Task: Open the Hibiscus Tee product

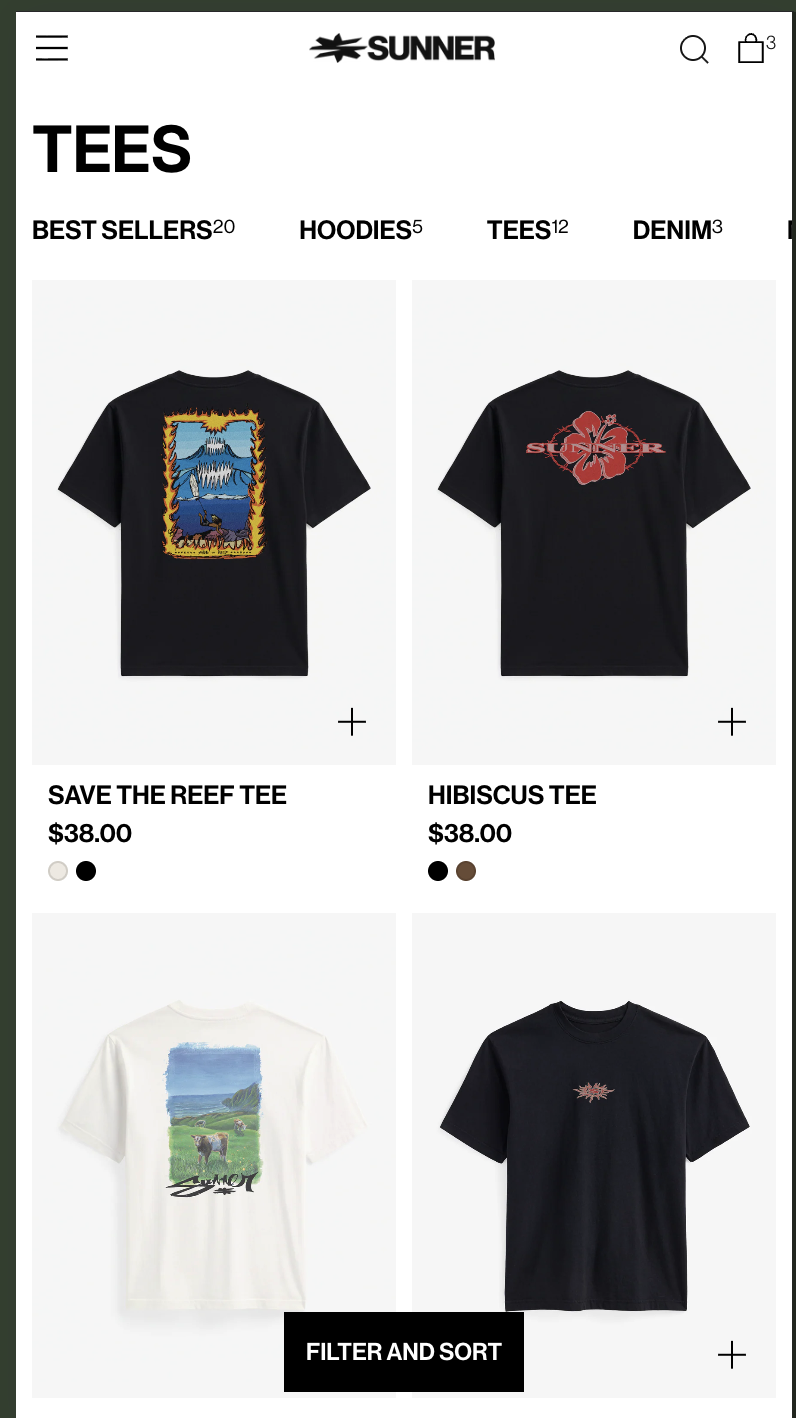Action: pos(512,795)
